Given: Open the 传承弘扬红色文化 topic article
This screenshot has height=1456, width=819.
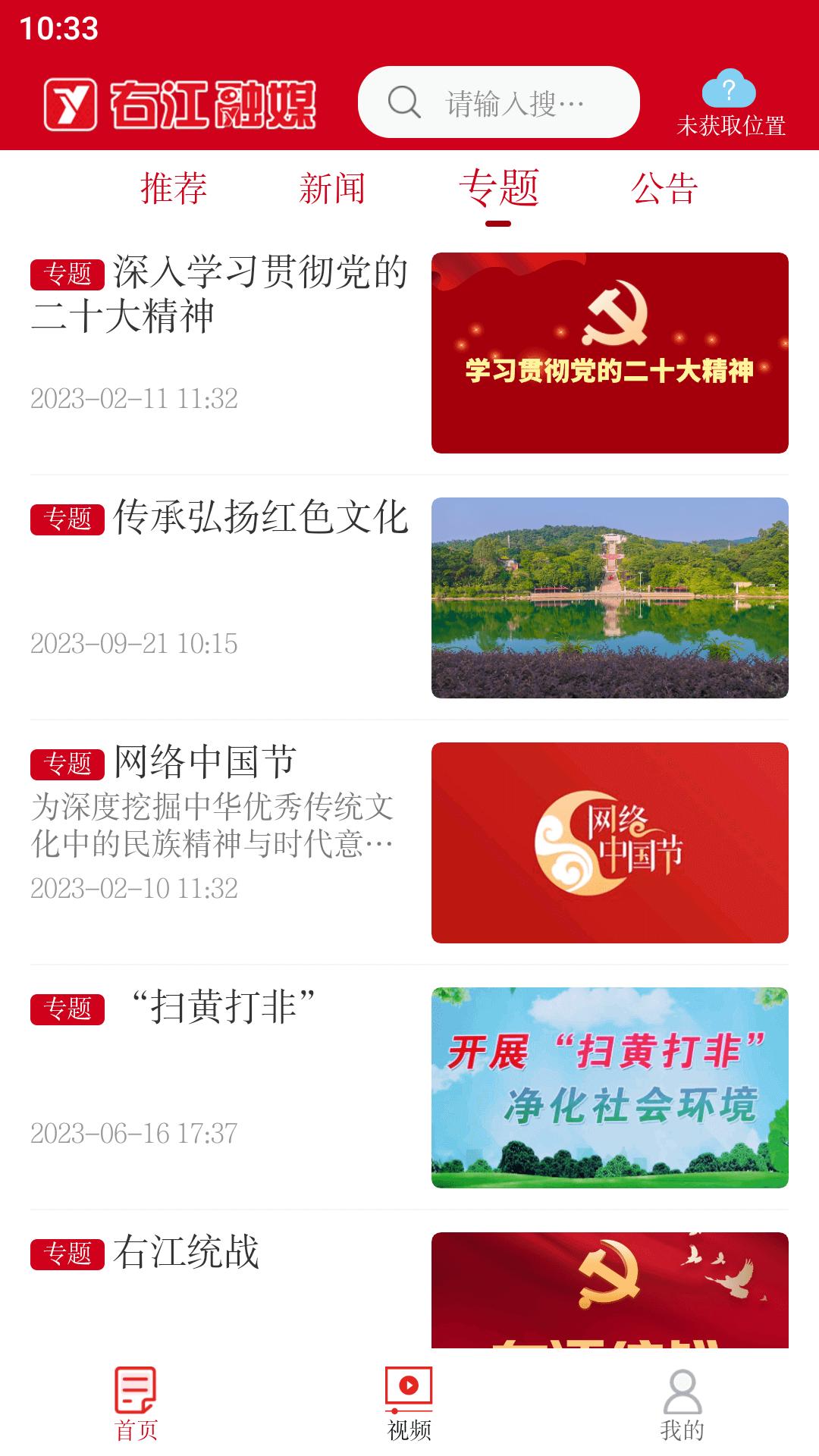Looking at the screenshot, I should (262, 518).
